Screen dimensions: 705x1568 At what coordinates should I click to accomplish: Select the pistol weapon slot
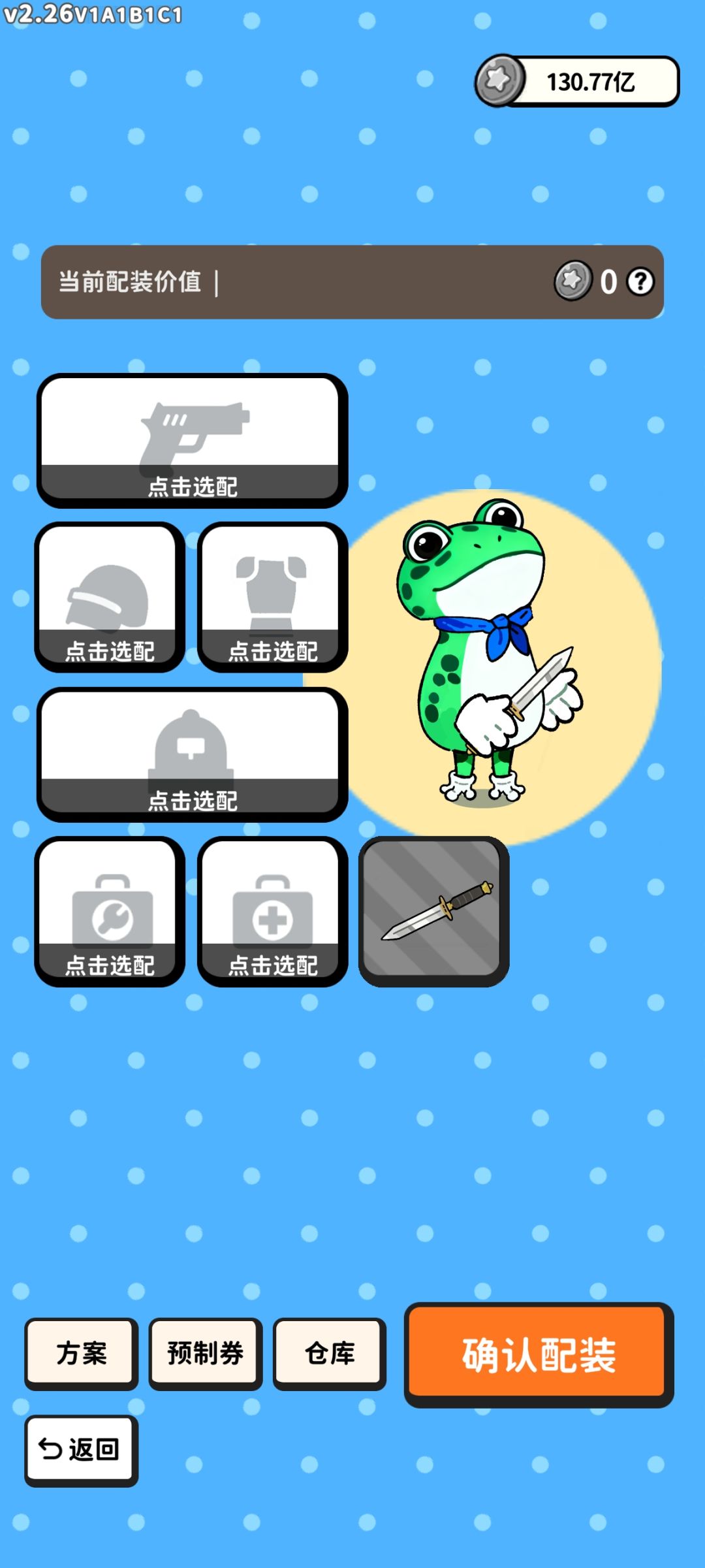(193, 438)
